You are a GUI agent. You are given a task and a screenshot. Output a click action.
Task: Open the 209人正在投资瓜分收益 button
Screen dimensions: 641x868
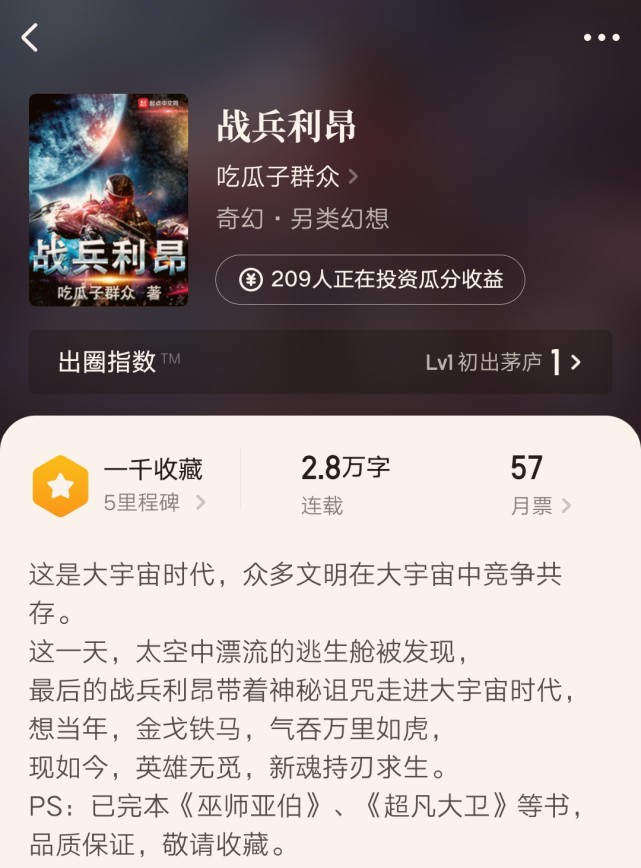(x=370, y=280)
